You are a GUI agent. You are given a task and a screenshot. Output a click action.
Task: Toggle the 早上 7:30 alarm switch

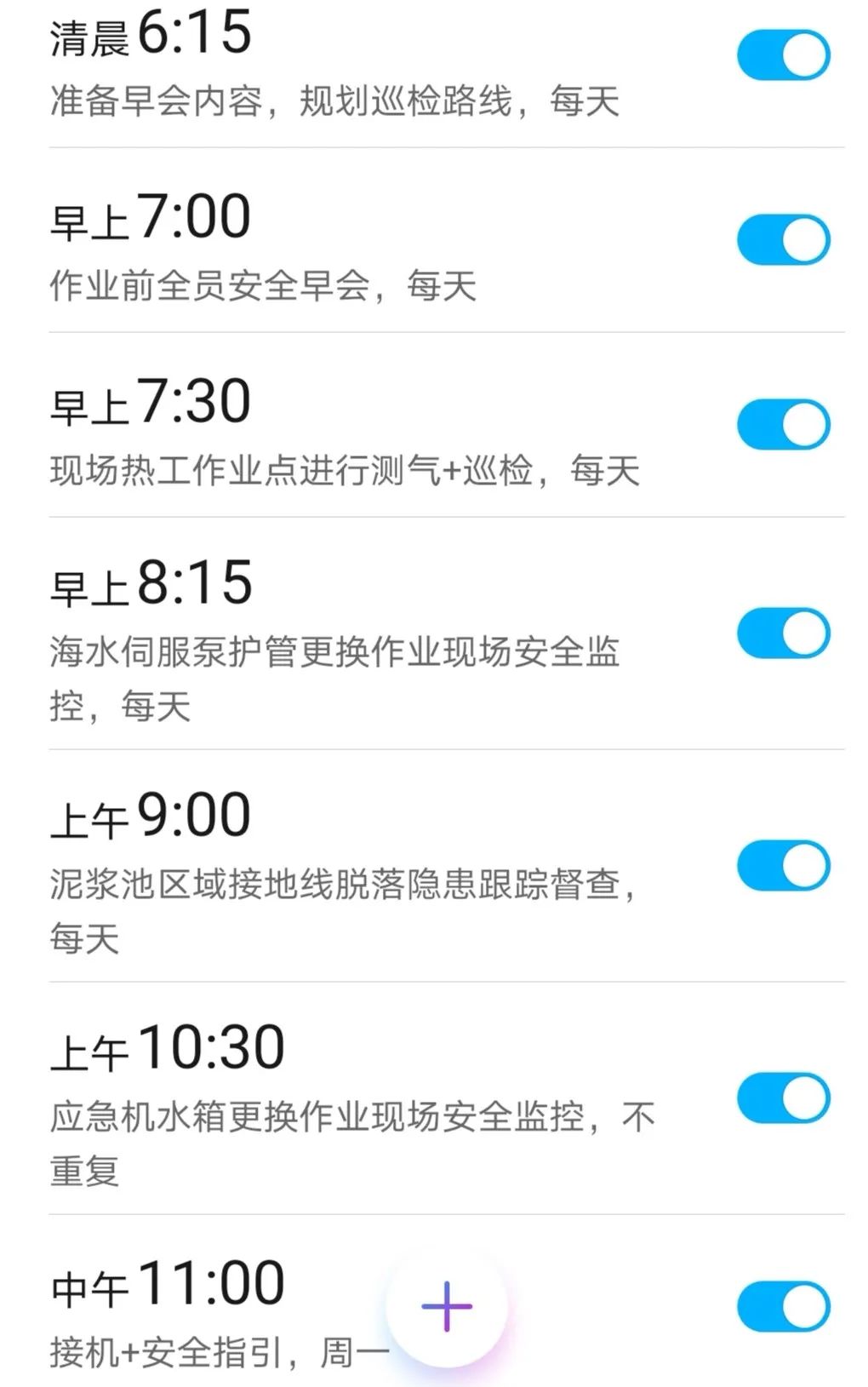pyautogui.click(x=783, y=425)
